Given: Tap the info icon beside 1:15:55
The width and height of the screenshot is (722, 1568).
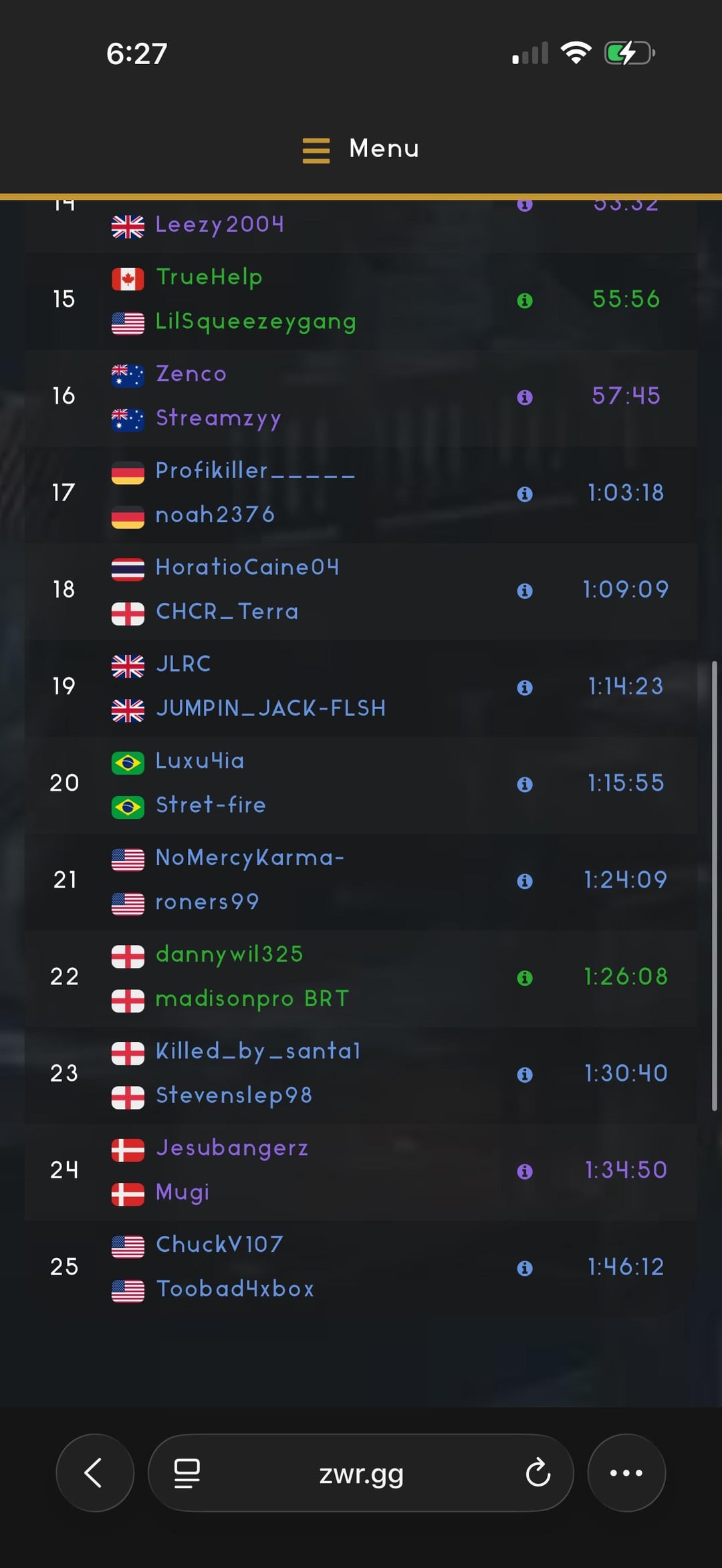Looking at the screenshot, I should tap(525, 784).
